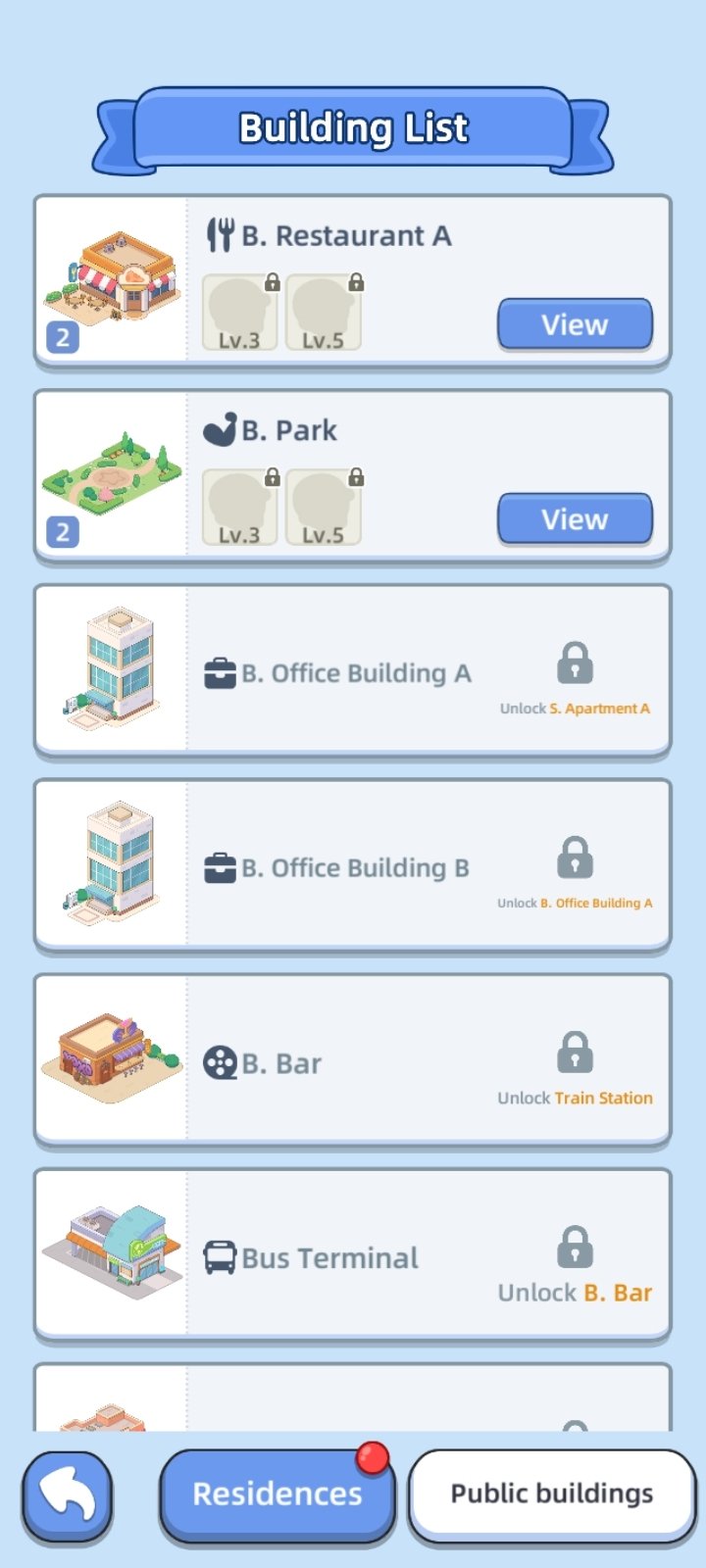Image resolution: width=706 pixels, height=1568 pixels.
Task: Tap the back arrow button
Action: coord(68,1495)
